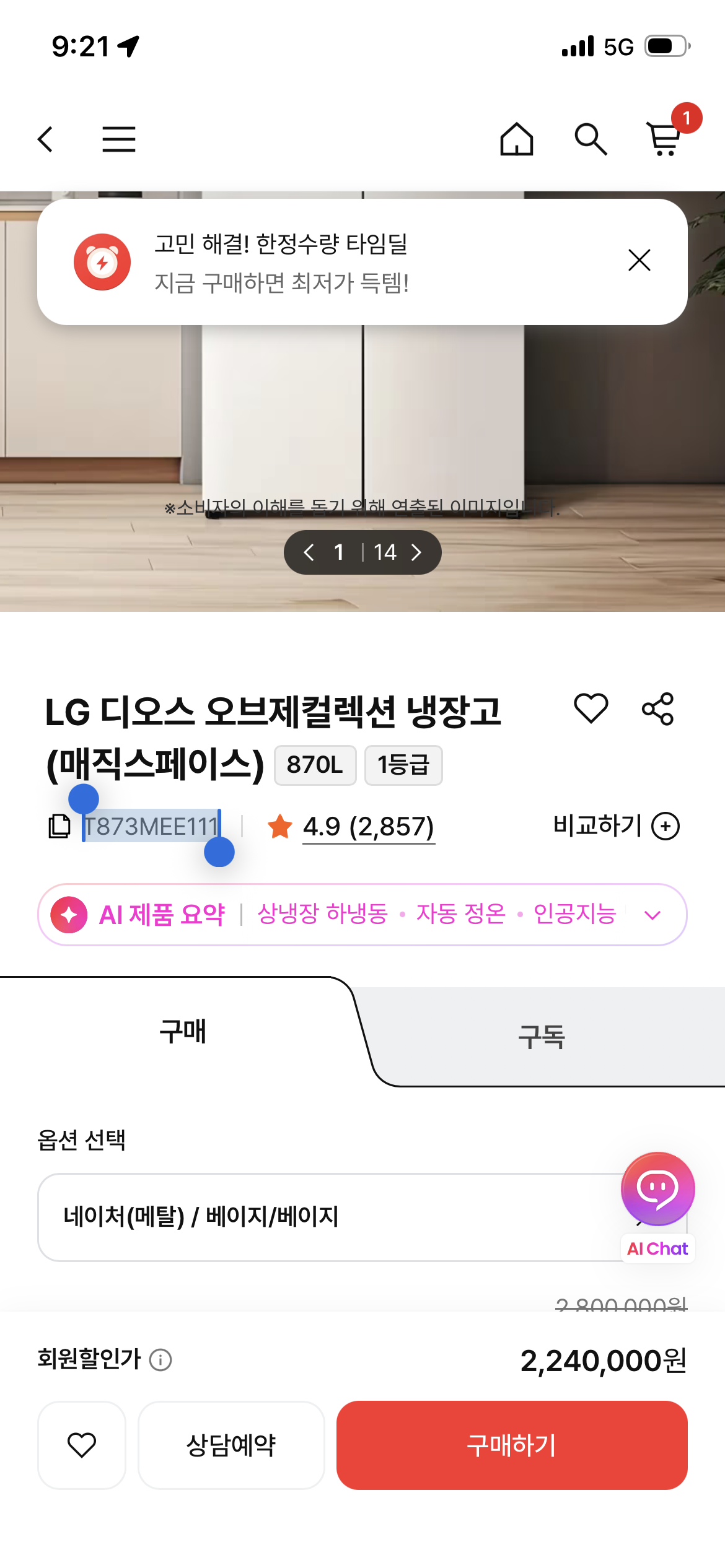725x1568 pixels.
Task: Switch to the 구독 tab
Action: pyautogui.click(x=541, y=1036)
